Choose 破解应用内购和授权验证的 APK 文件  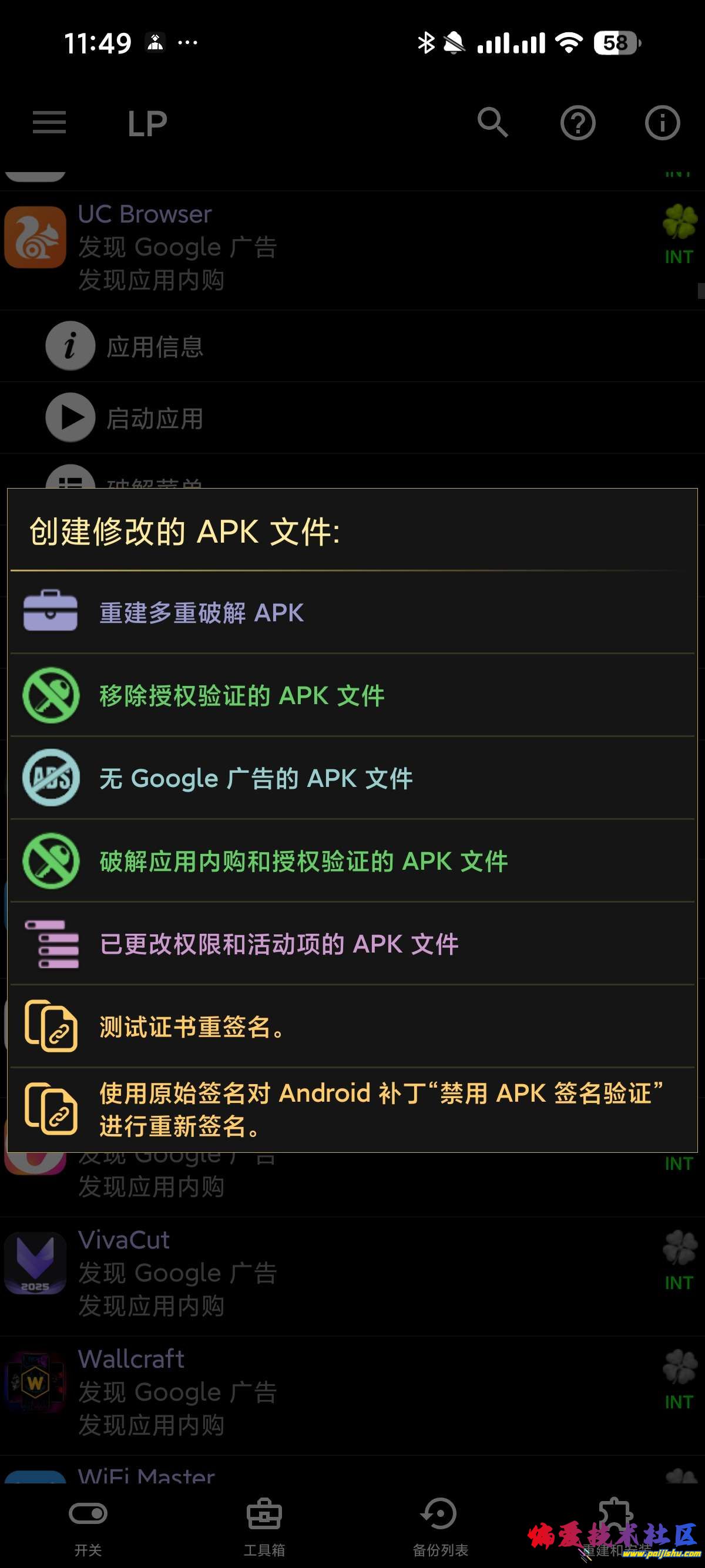[352, 861]
